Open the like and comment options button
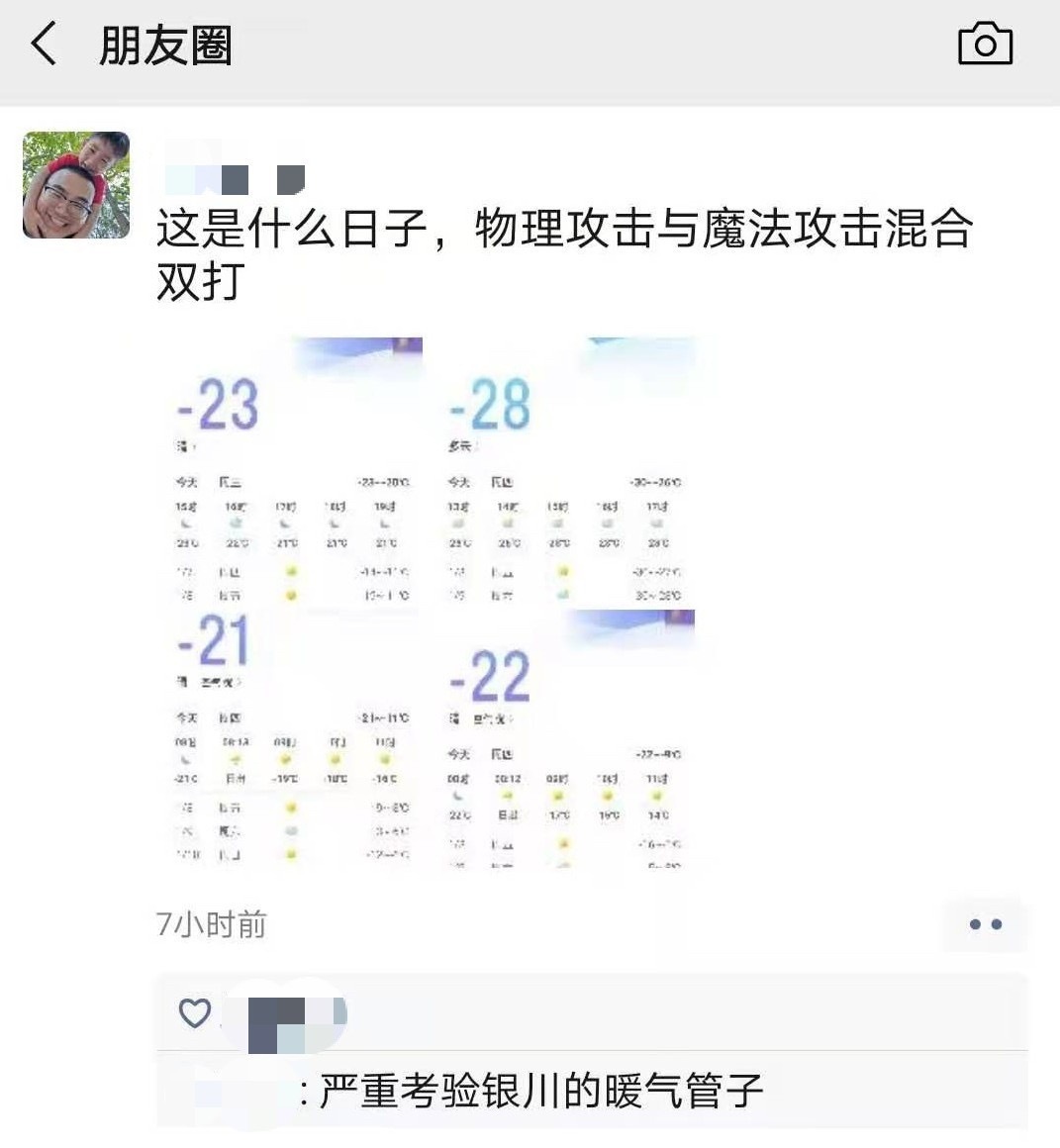Screen dimensions: 1060x1148 point(985,924)
